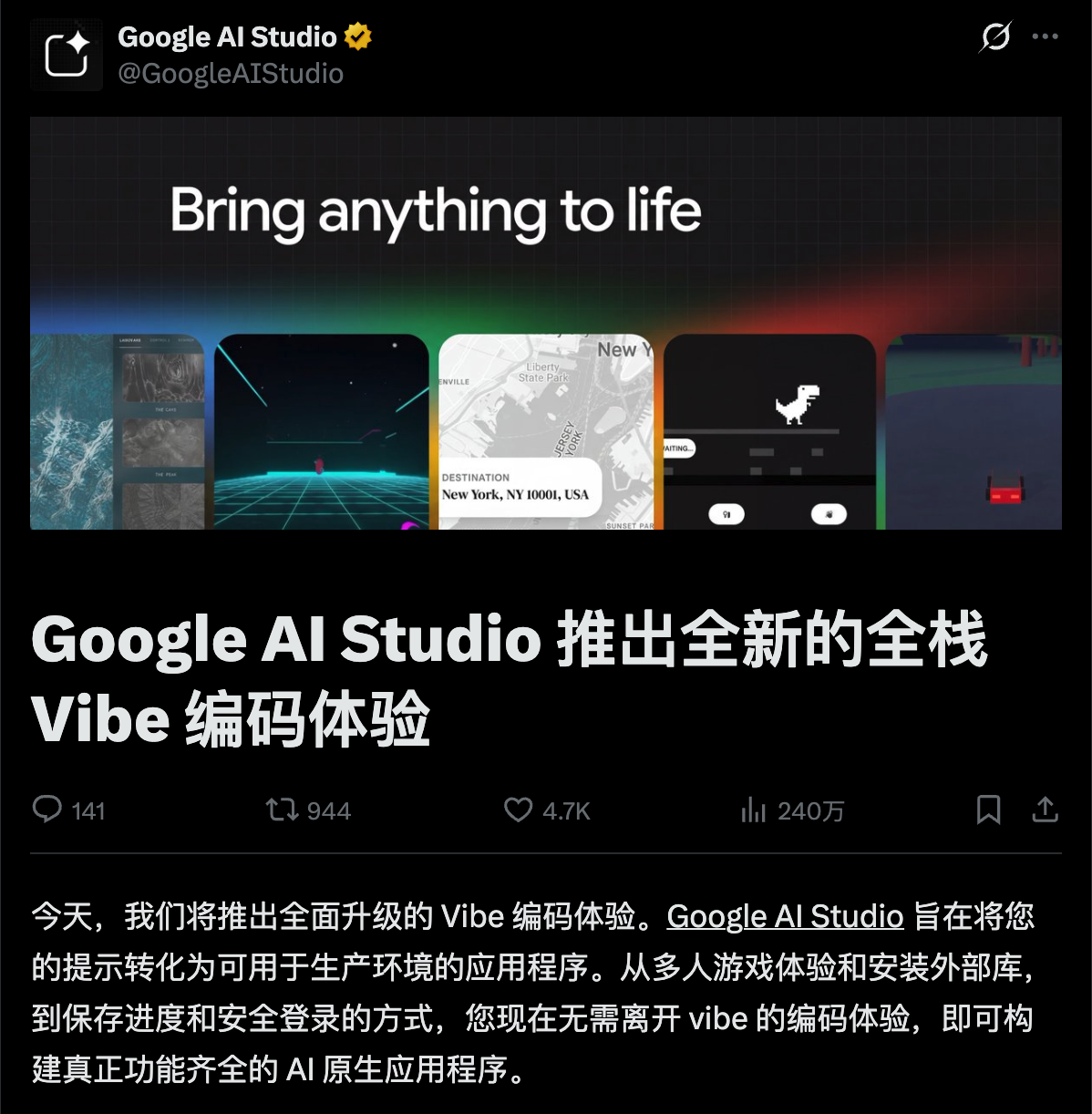Image resolution: width=1092 pixels, height=1114 pixels.
Task: Open the Bring anything to life image
Action: [545, 323]
